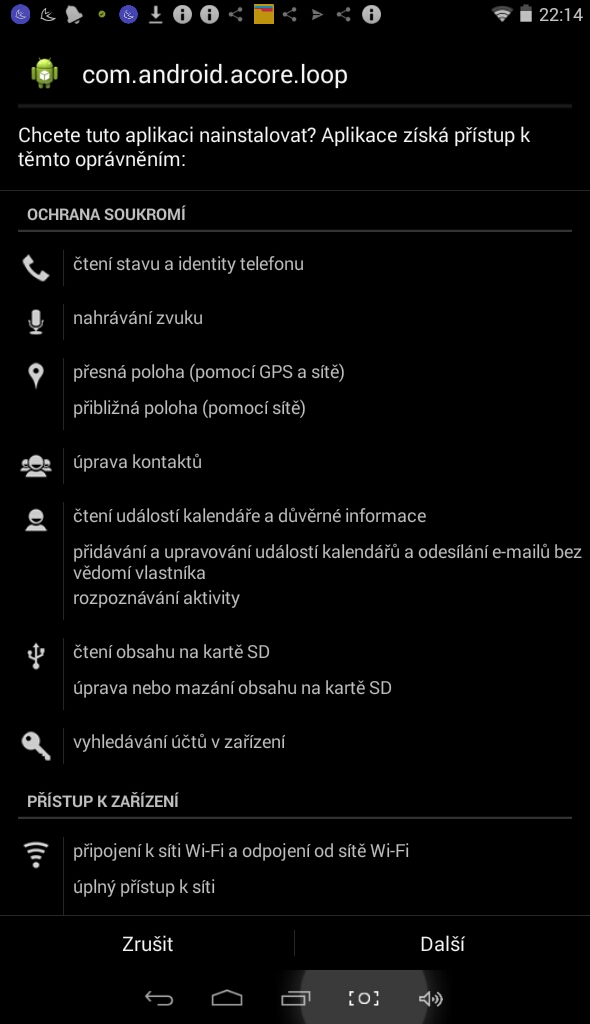Open 'připojení k síti Wi-Fi' permission details
This screenshot has height=1024, width=590.
tap(241, 851)
